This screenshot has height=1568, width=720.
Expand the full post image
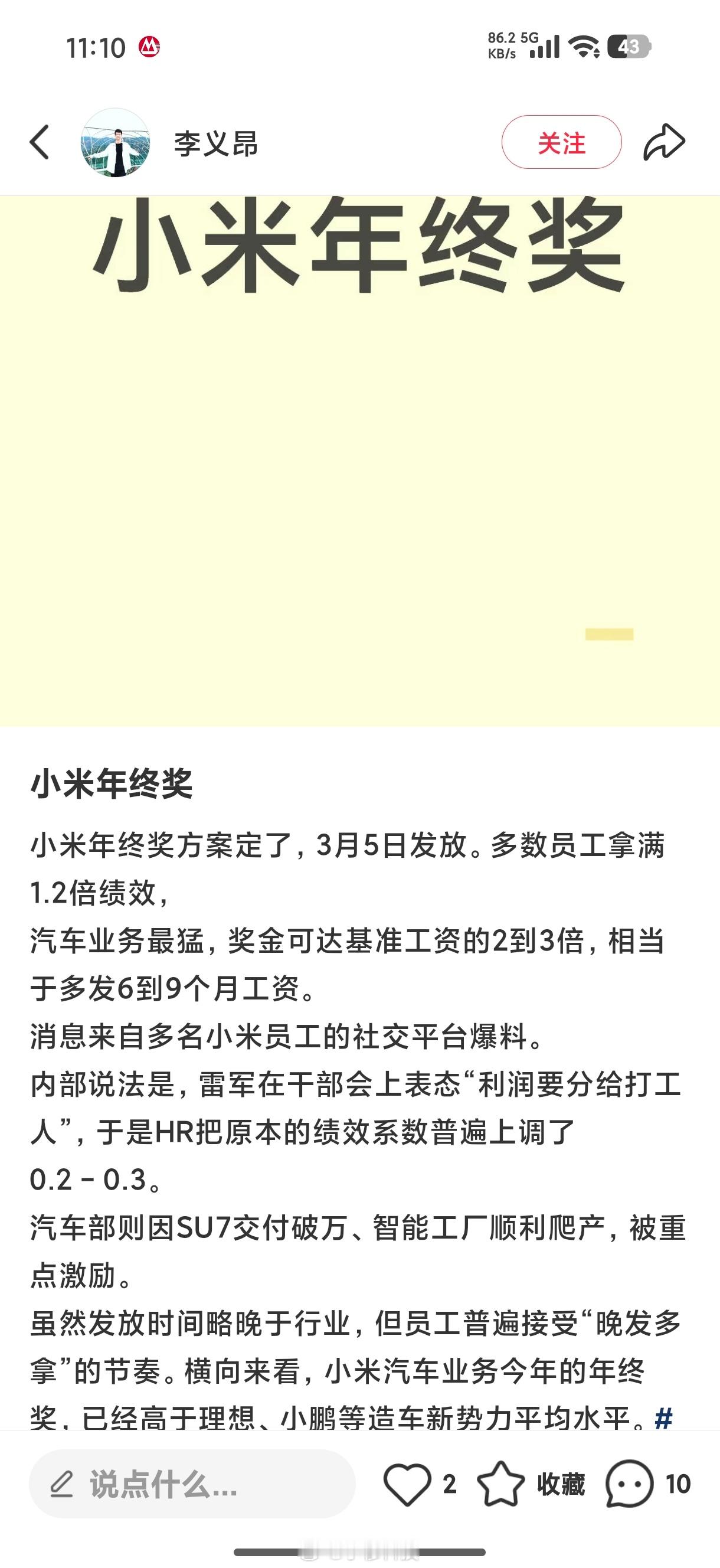tap(359, 456)
